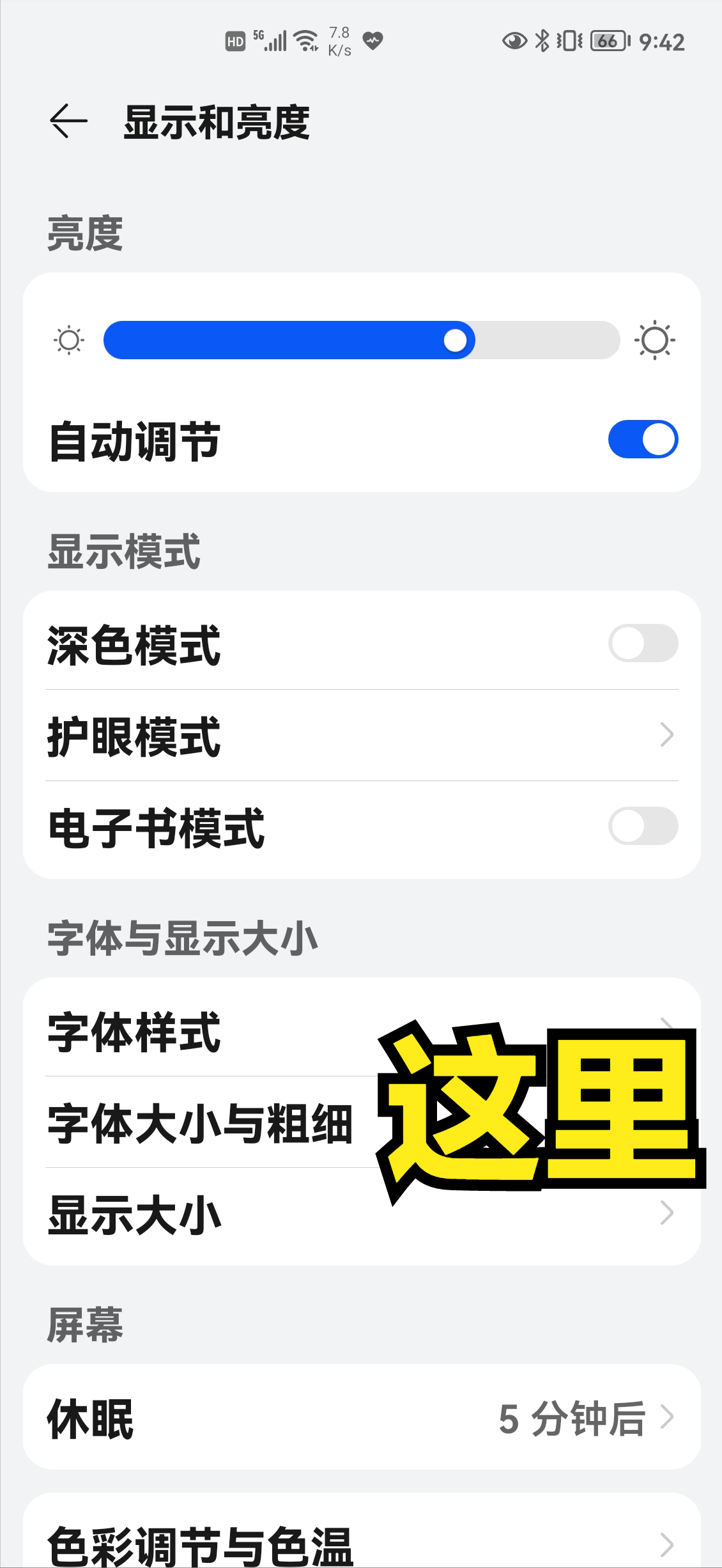Change 休眠 timeout setting

(x=361, y=1418)
